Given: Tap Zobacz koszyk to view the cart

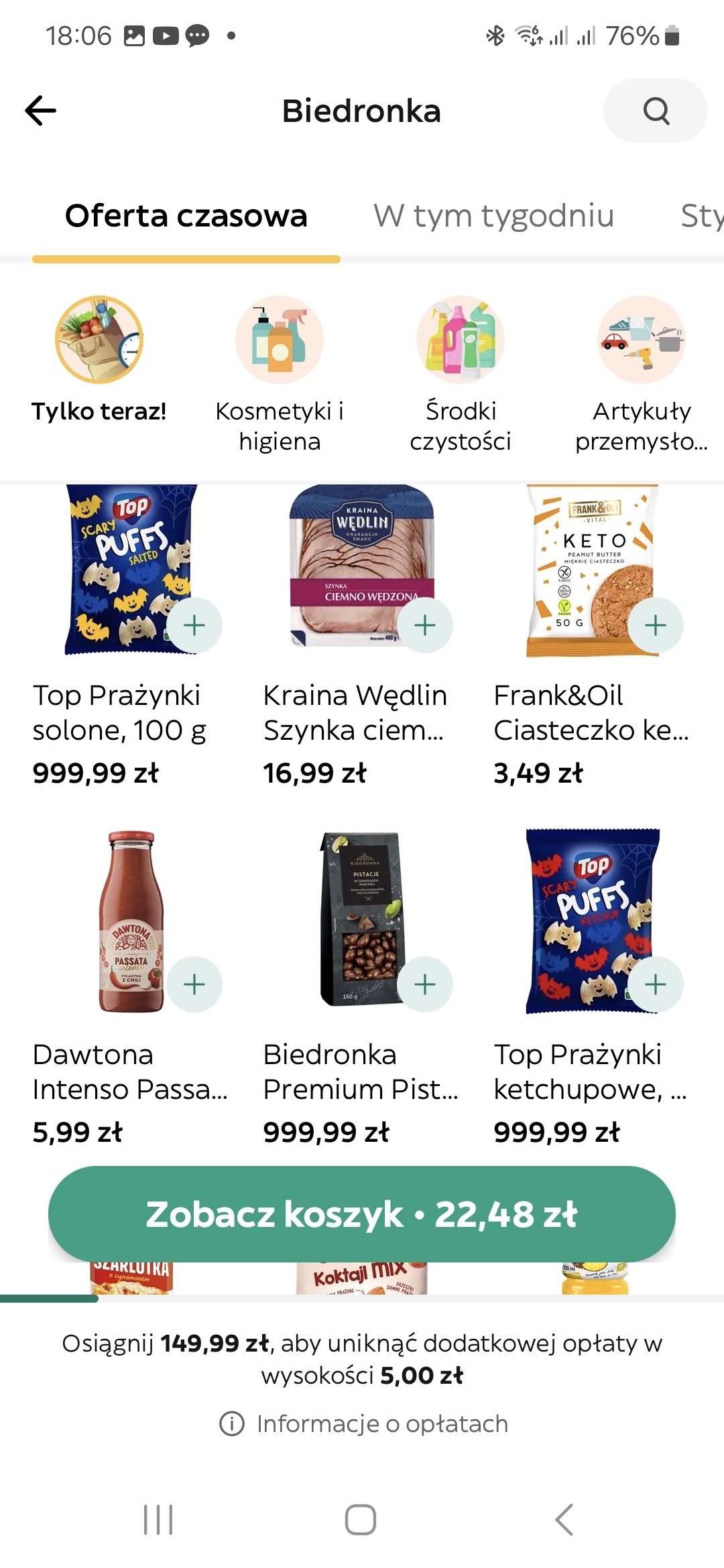Looking at the screenshot, I should (x=362, y=1214).
